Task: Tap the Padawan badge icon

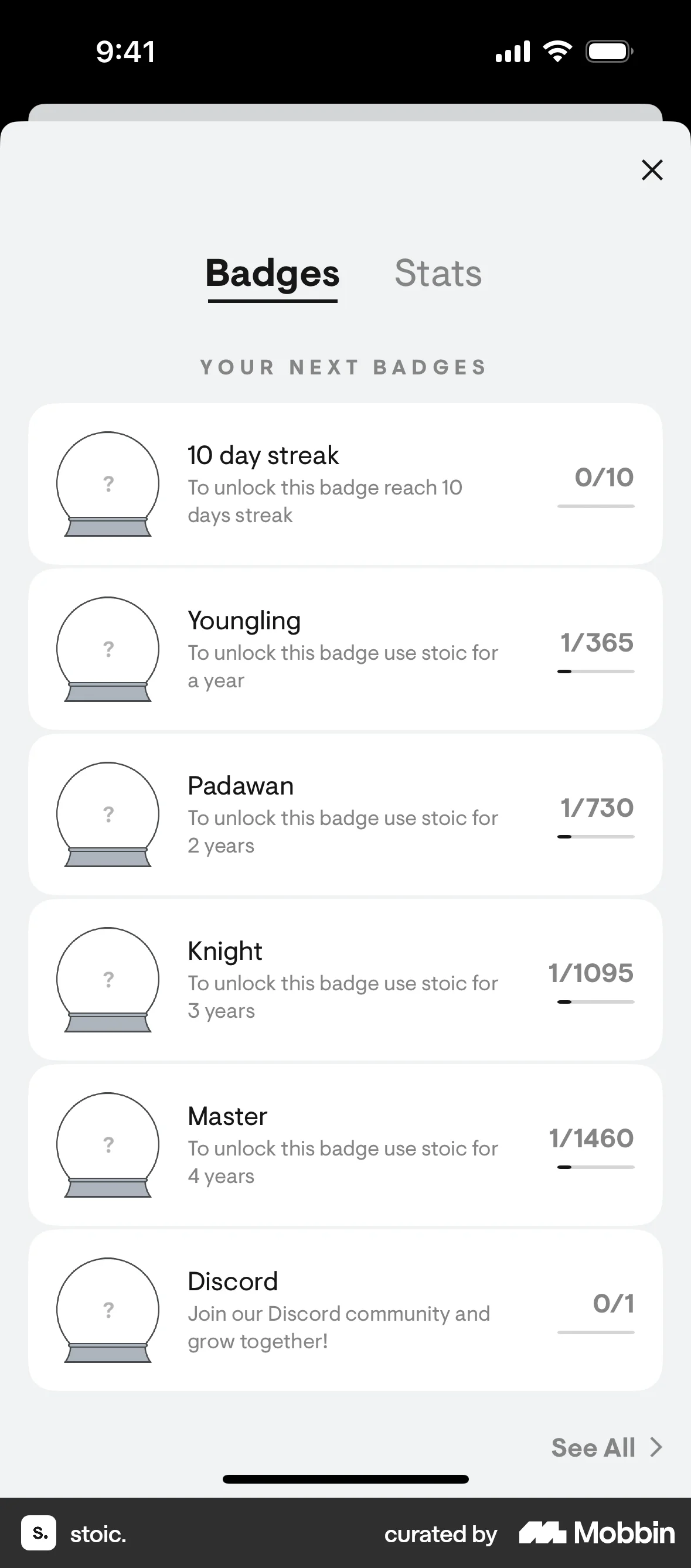Action: click(x=108, y=814)
